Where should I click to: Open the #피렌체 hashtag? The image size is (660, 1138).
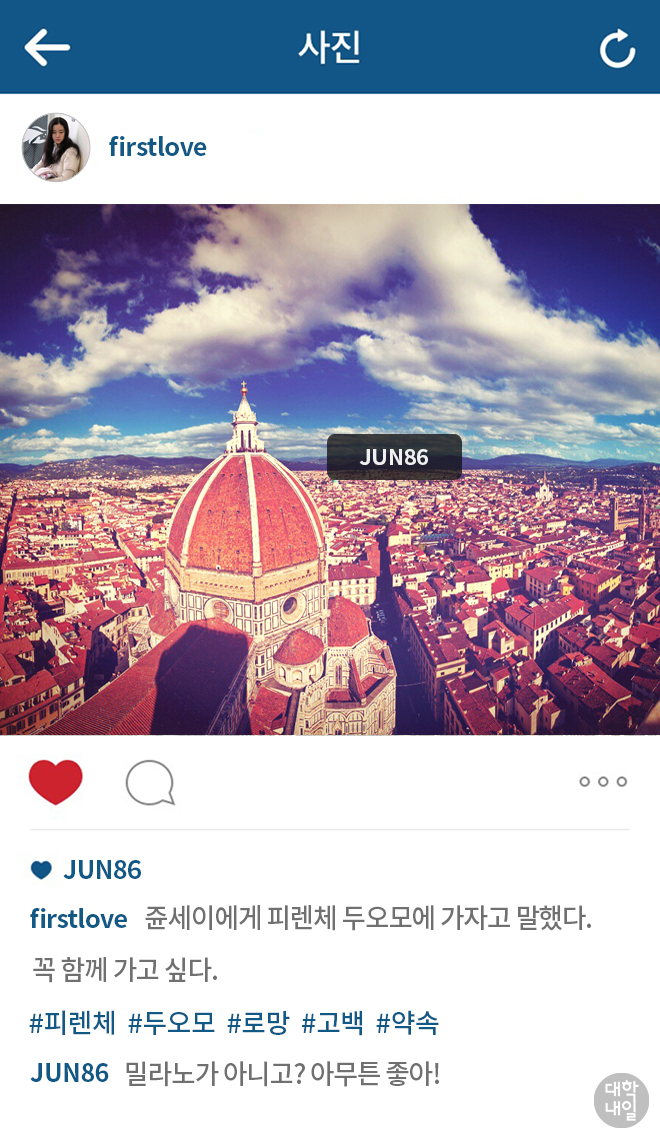tap(73, 1023)
